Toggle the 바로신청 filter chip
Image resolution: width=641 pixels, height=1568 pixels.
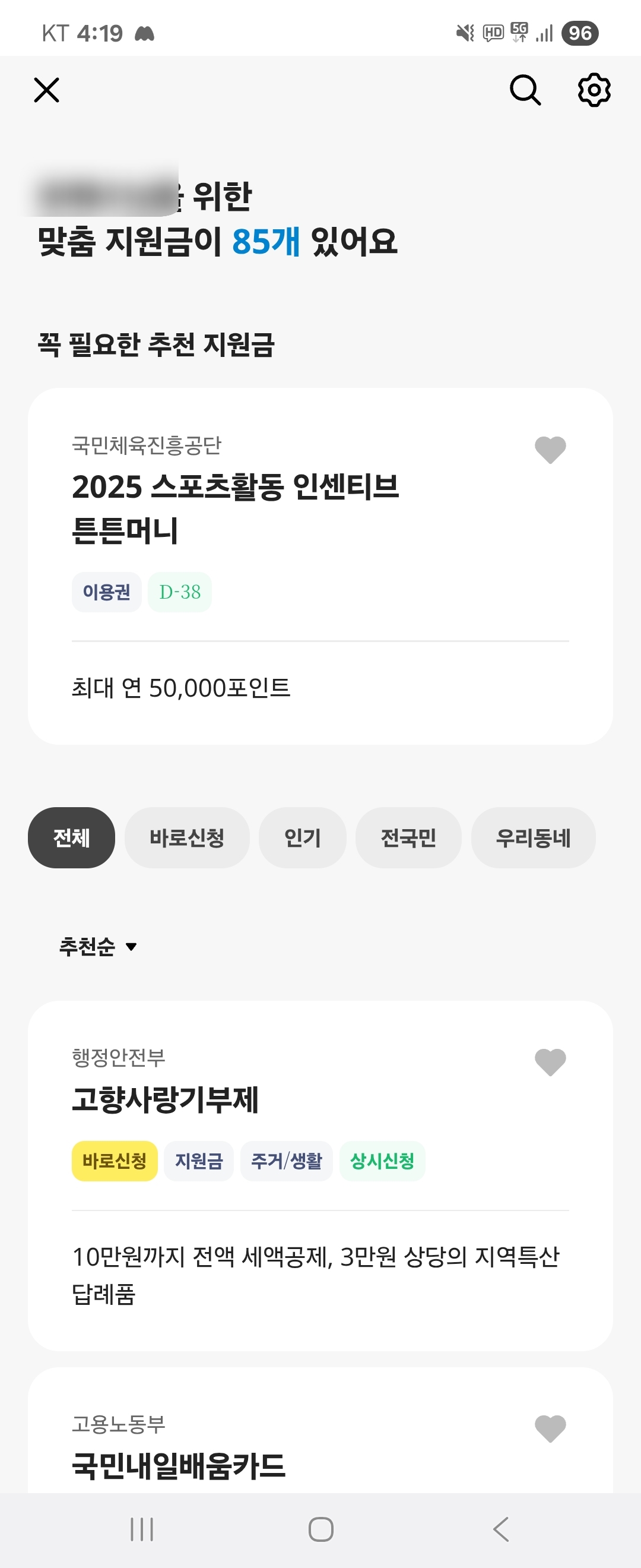186,837
